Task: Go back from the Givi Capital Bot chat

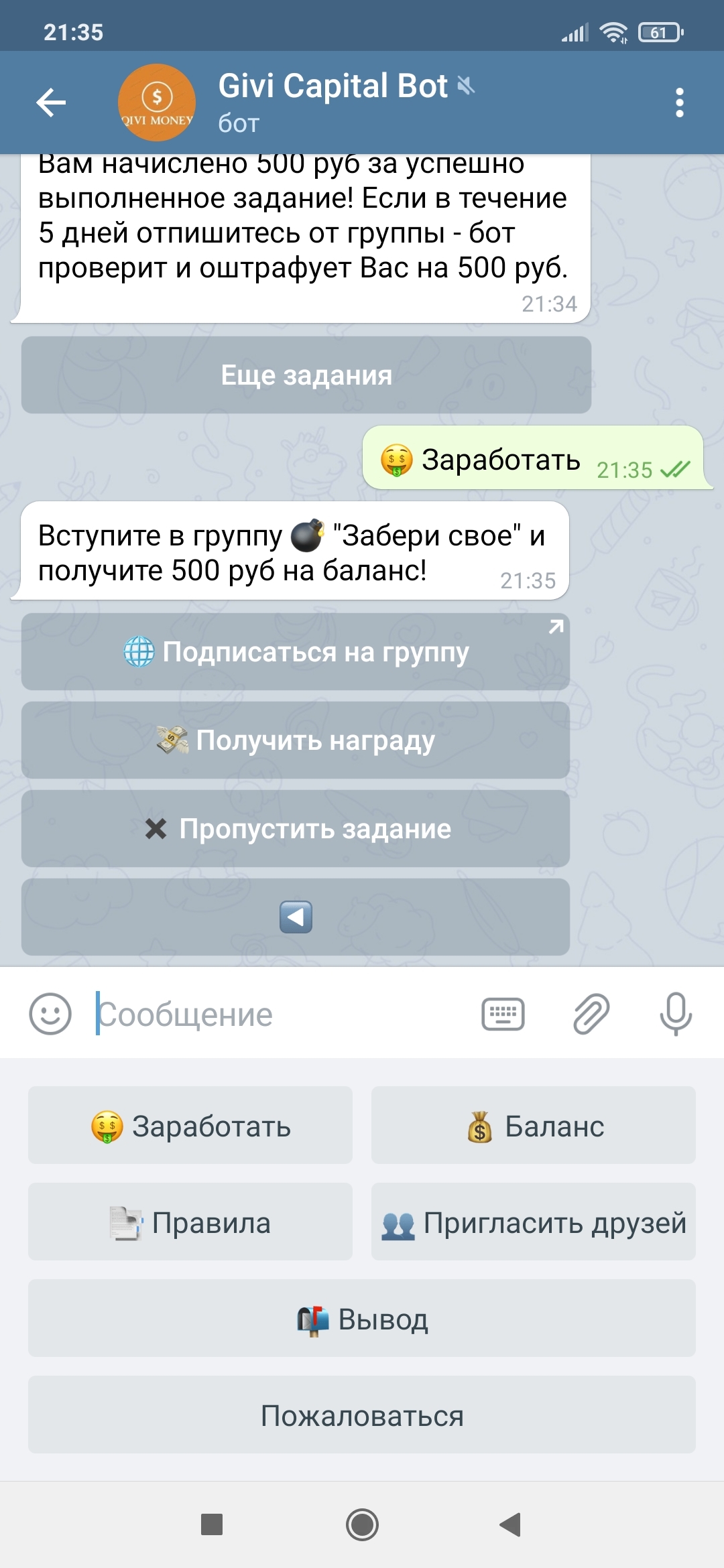Action: tap(51, 103)
